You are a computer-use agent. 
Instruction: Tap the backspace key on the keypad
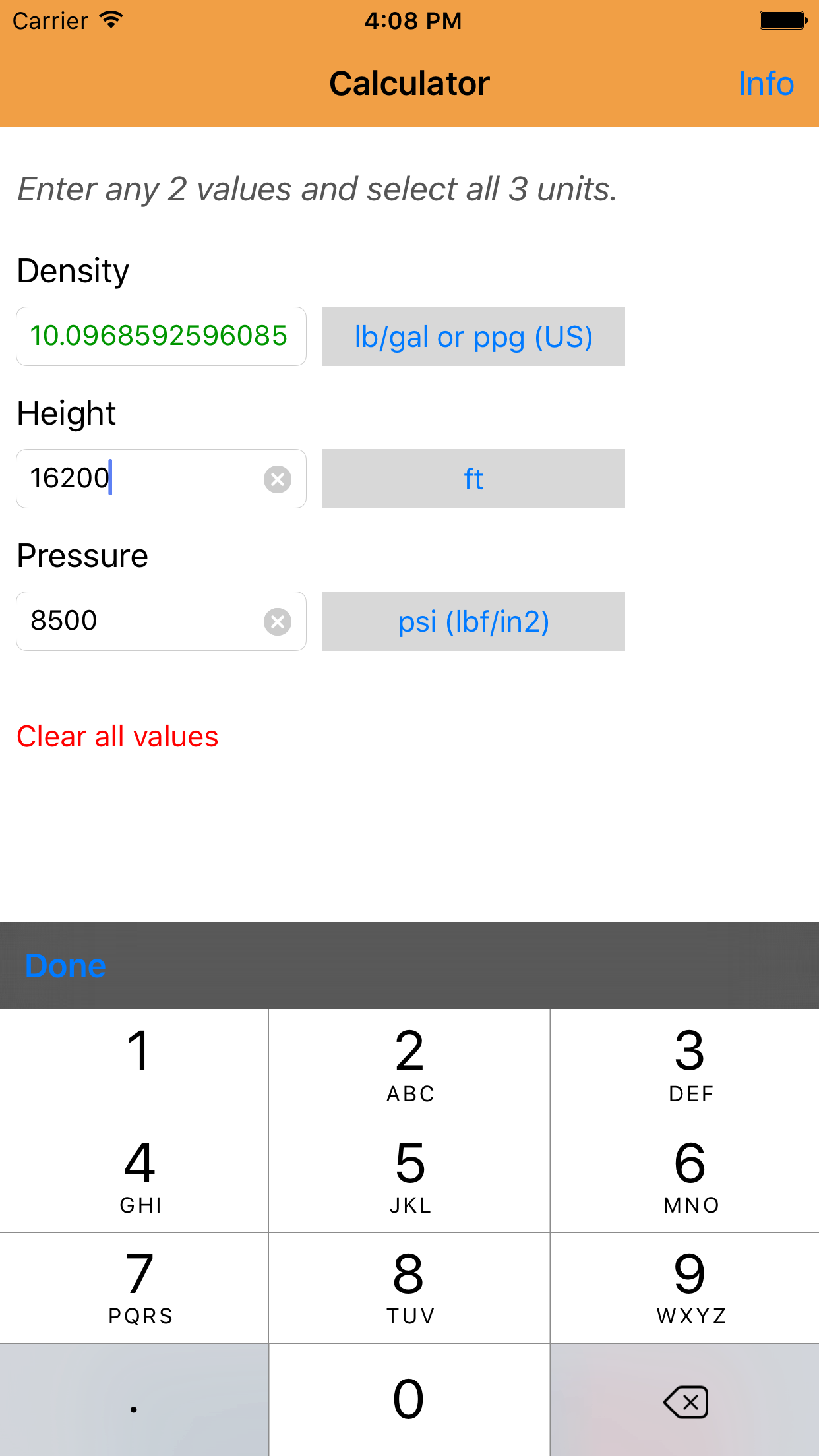point(686,1401)
